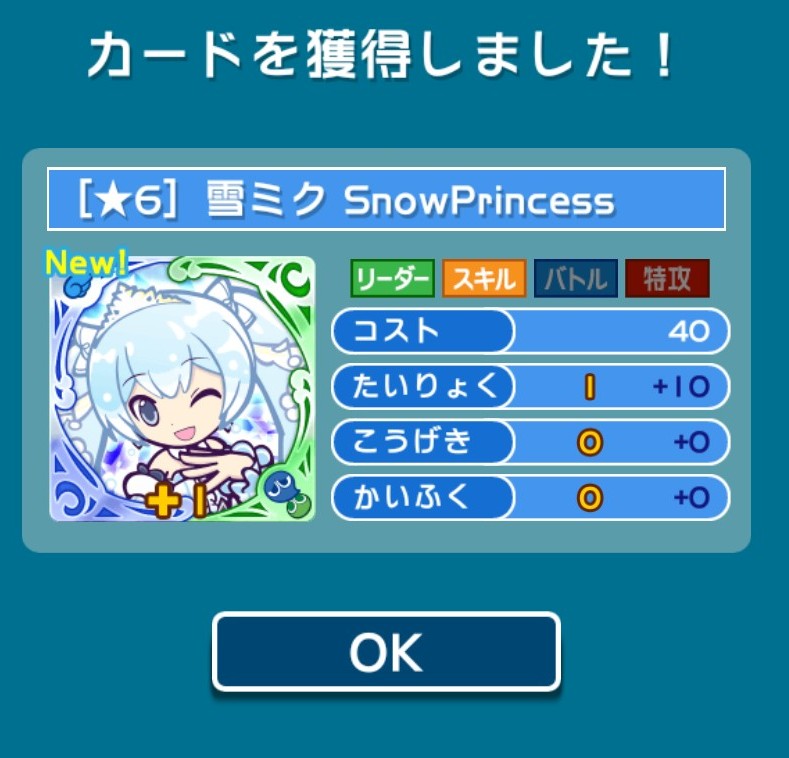Confirm card acquisition with OK button
This screenshot has height=758, width=789.
(x=386, y=652)
